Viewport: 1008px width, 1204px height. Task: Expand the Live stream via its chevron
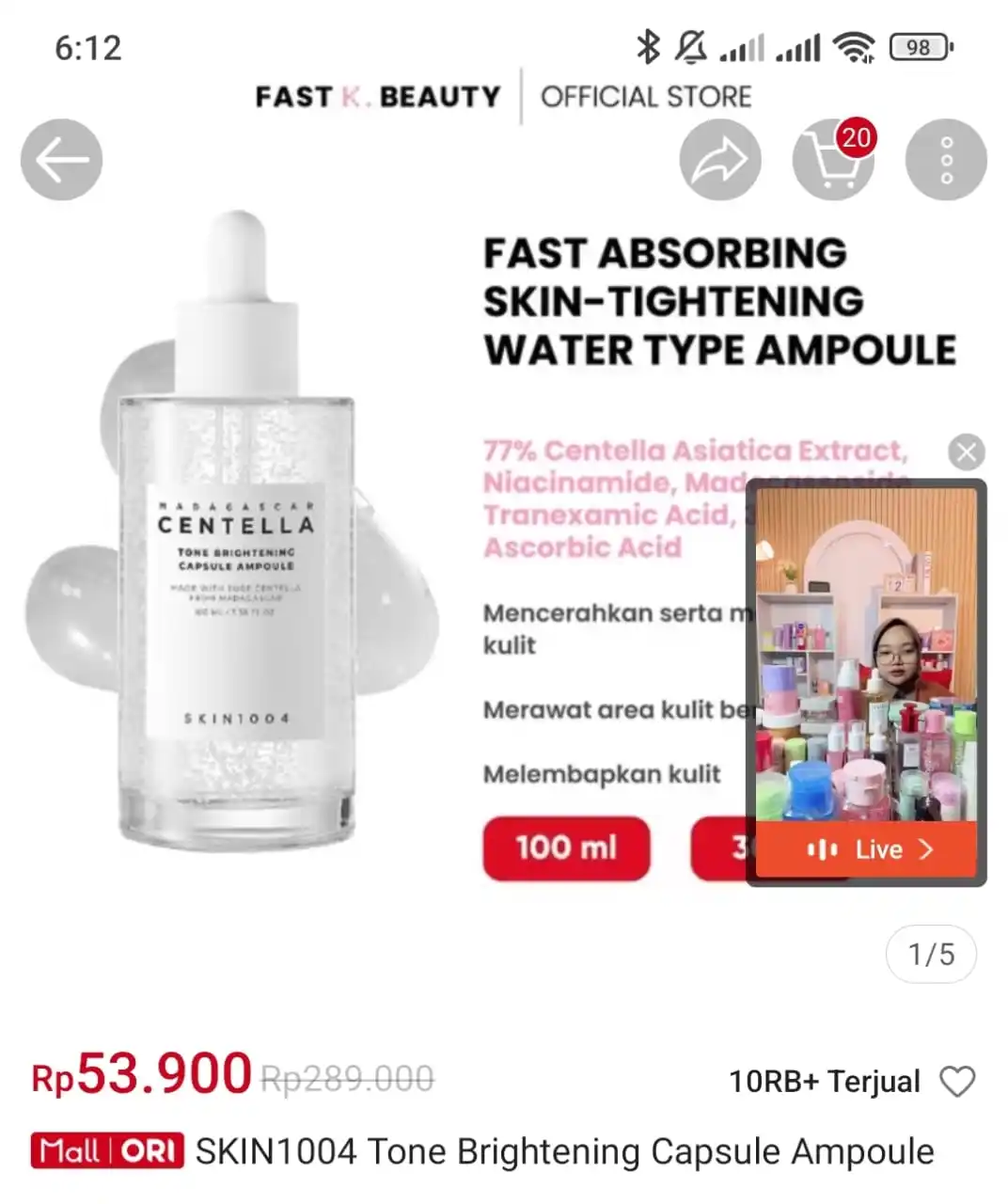click(x=929, y=849)
